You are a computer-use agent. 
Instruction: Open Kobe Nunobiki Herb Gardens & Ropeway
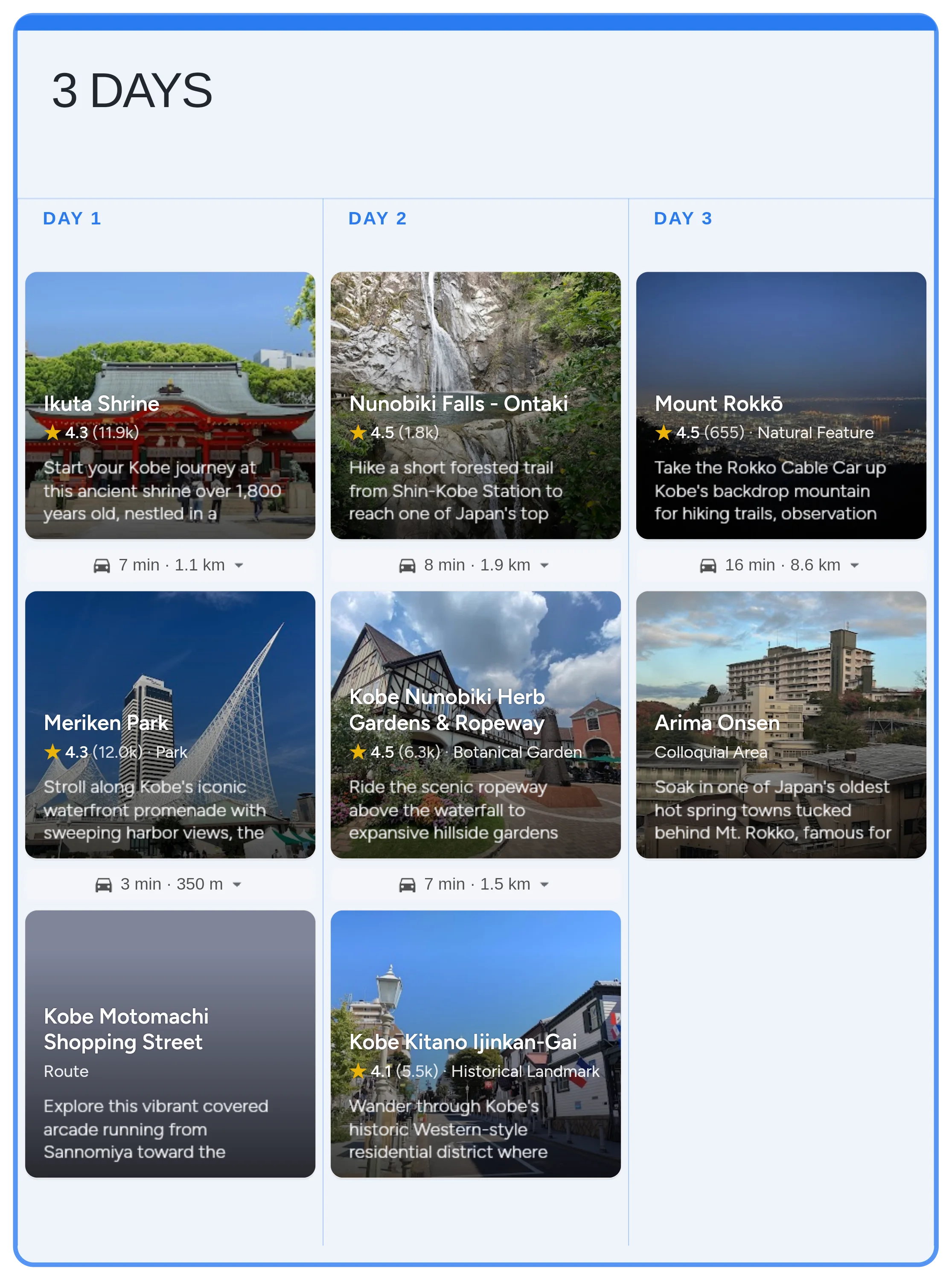[475, 724]
